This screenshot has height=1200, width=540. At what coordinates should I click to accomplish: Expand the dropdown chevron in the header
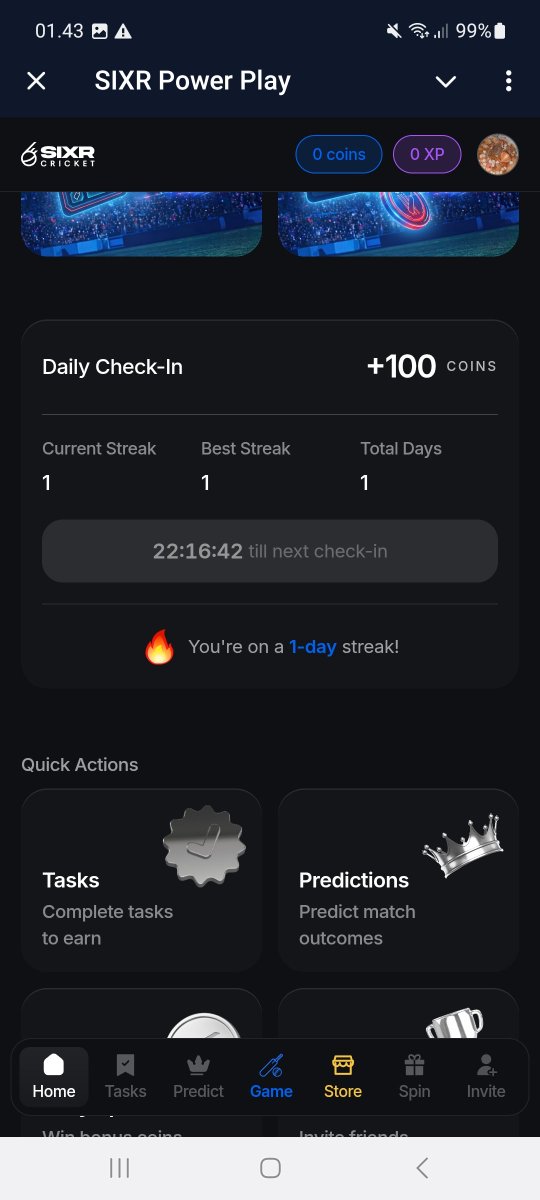446,81
